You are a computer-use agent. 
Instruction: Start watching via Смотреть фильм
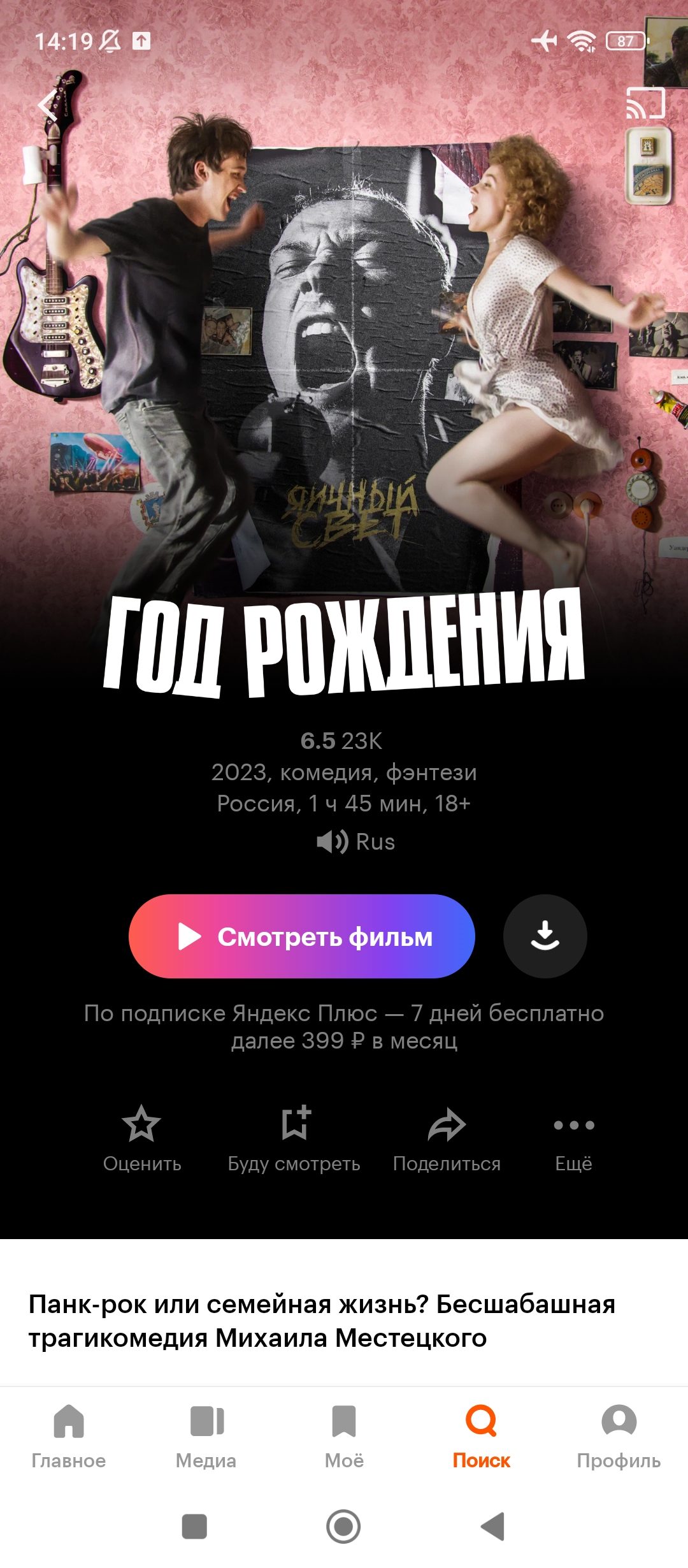click(x=302, y=936)
